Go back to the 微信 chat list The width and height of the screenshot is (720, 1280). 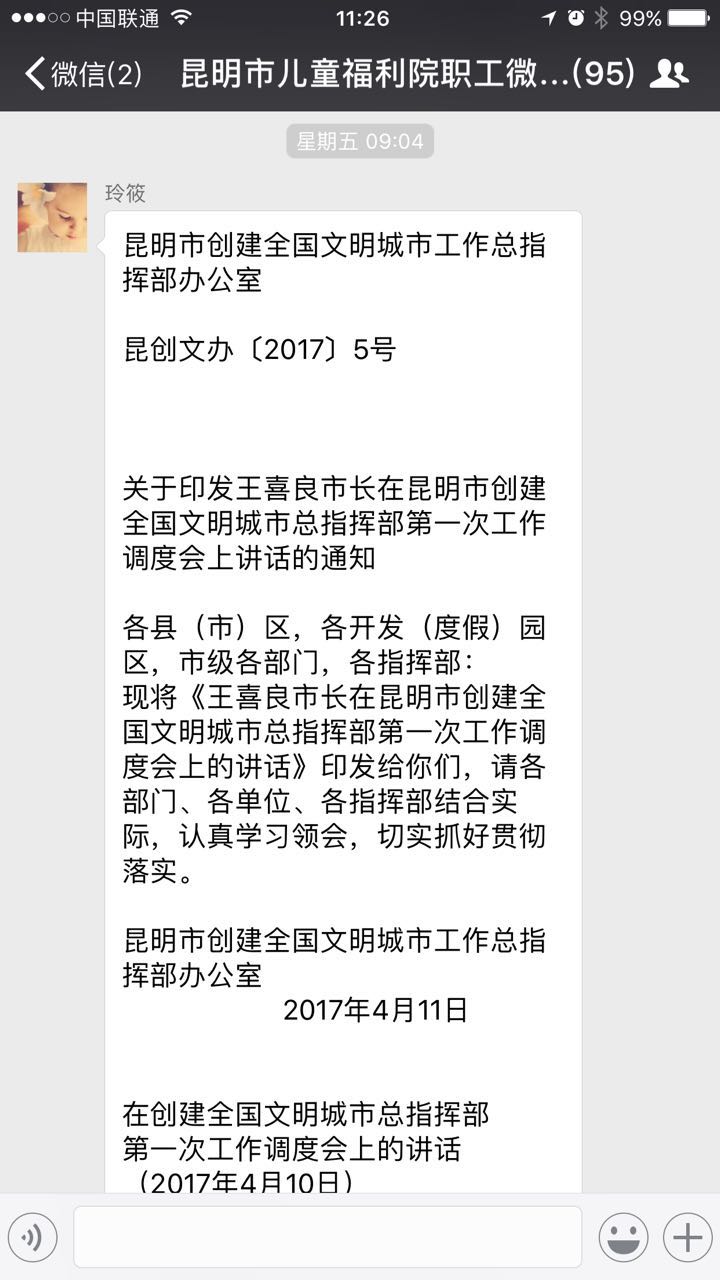point(83,74)
